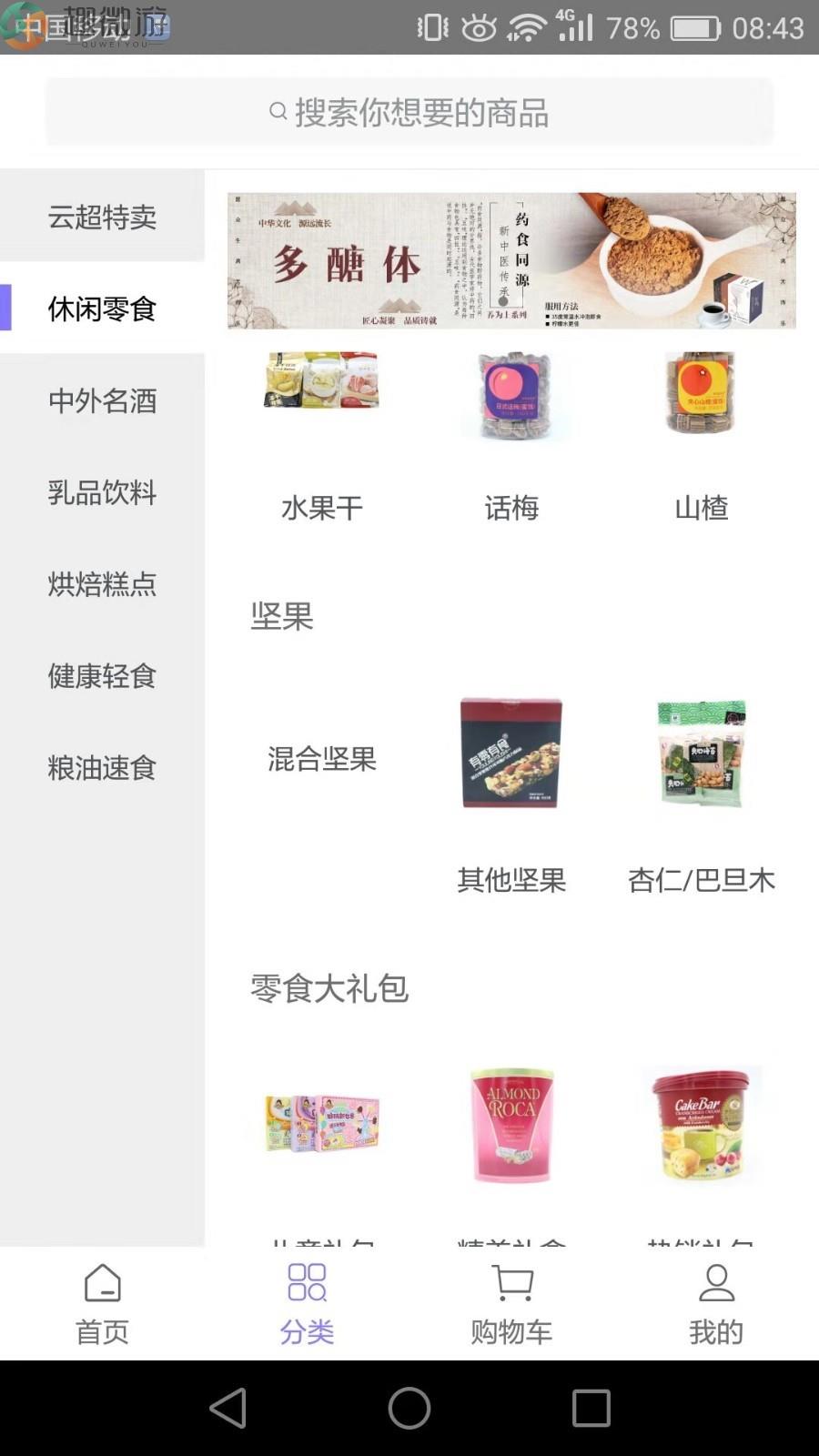Image resolution: width=819 pixels, height=1456 pixels.
Task: Switch to 中外名酒 category
Action: point(102,400)
